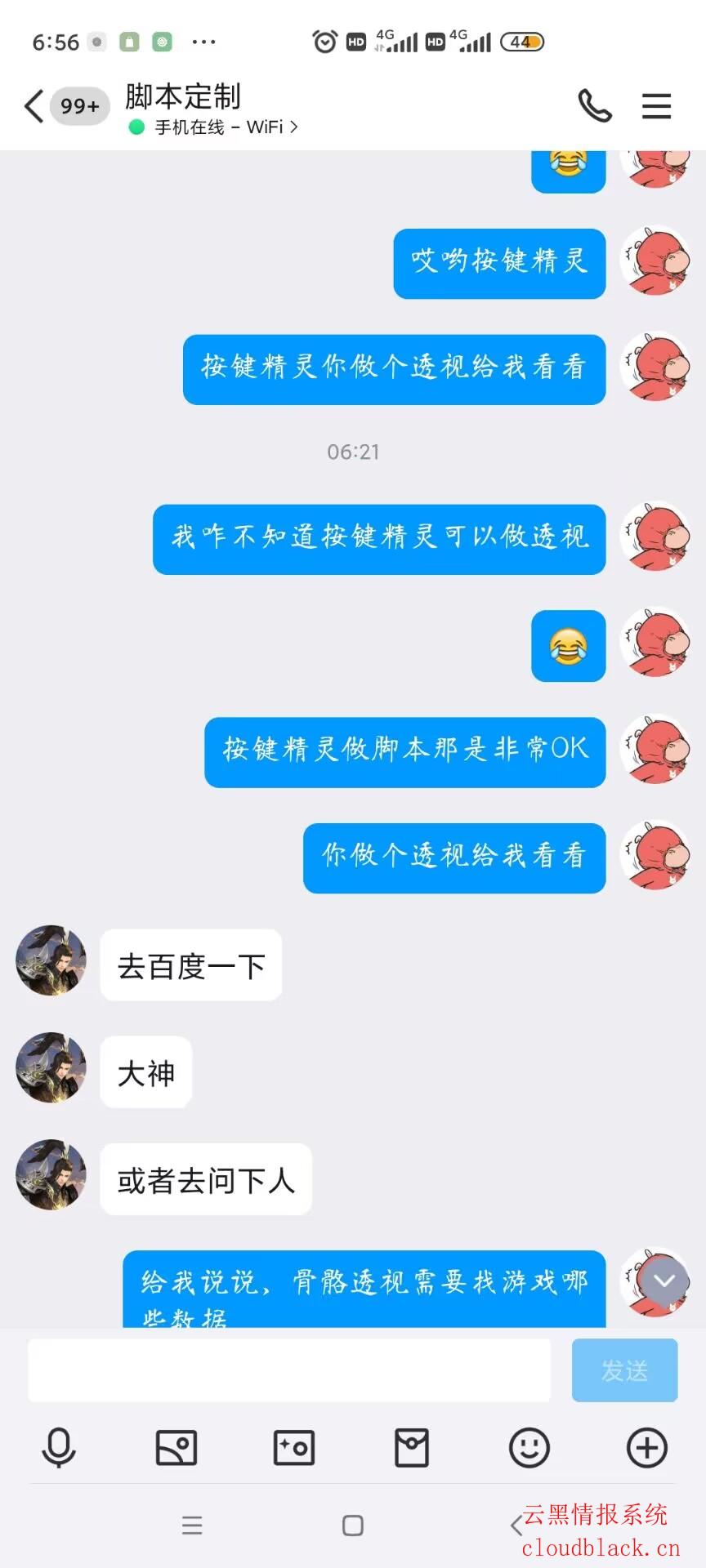Open the chat settings menu
The image size is (706, 1568).
coord(656,106)
